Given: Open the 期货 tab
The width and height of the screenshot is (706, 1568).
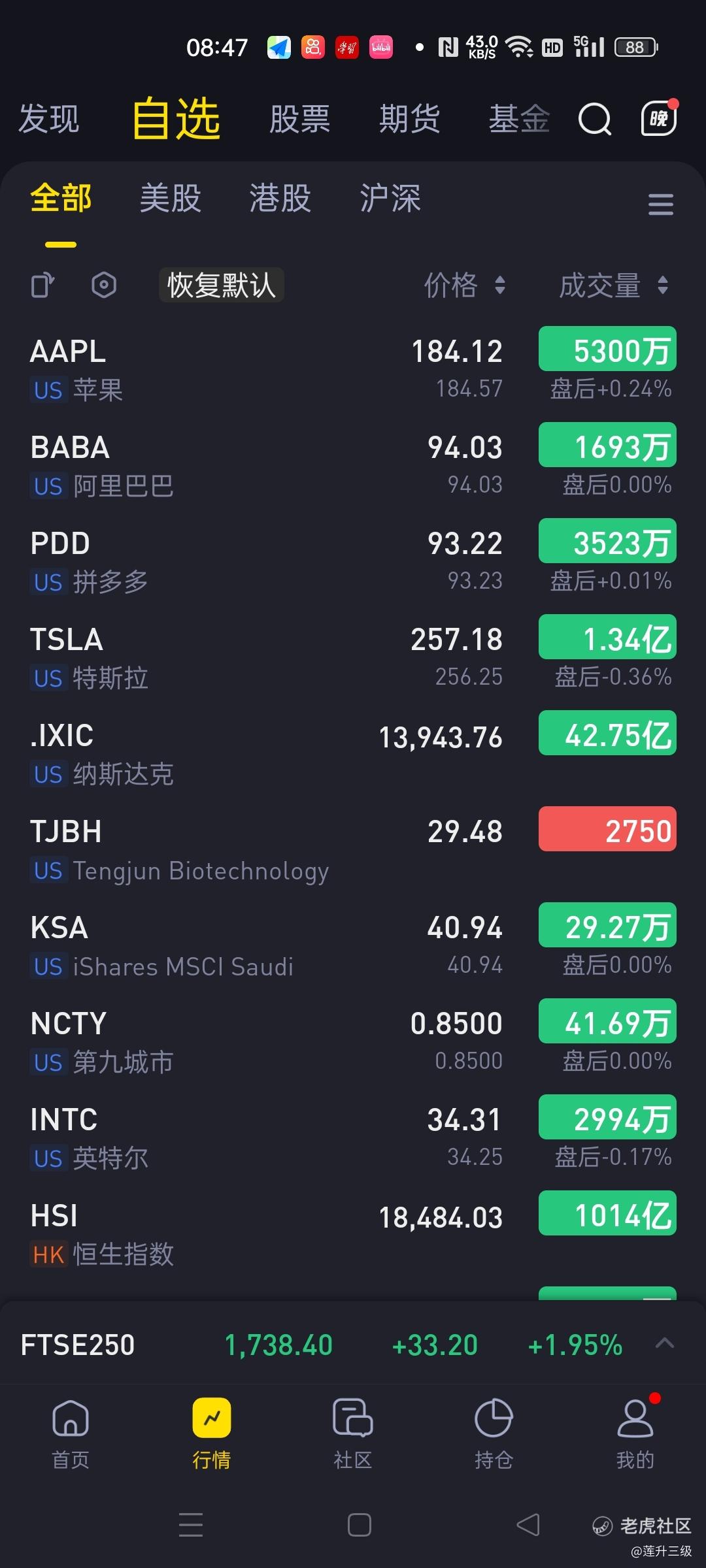Looking at the screenshot, I should [410, 119].
